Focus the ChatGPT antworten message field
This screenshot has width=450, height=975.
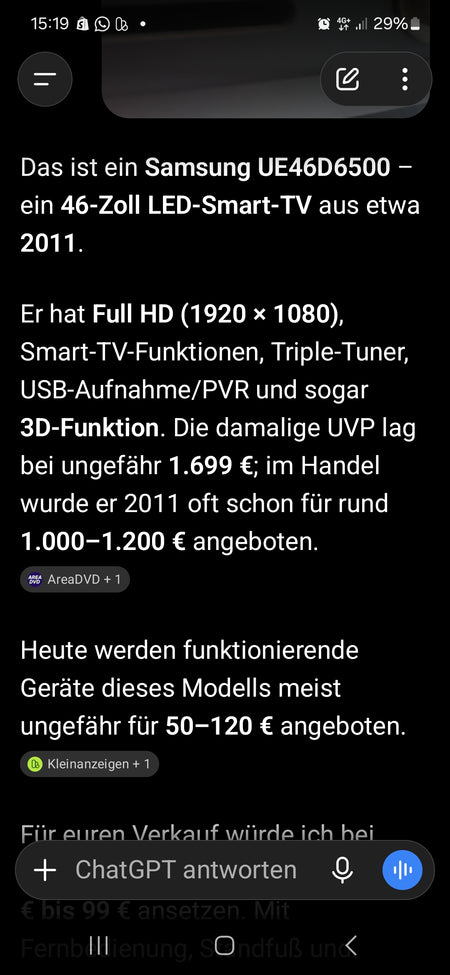[186, 869]
